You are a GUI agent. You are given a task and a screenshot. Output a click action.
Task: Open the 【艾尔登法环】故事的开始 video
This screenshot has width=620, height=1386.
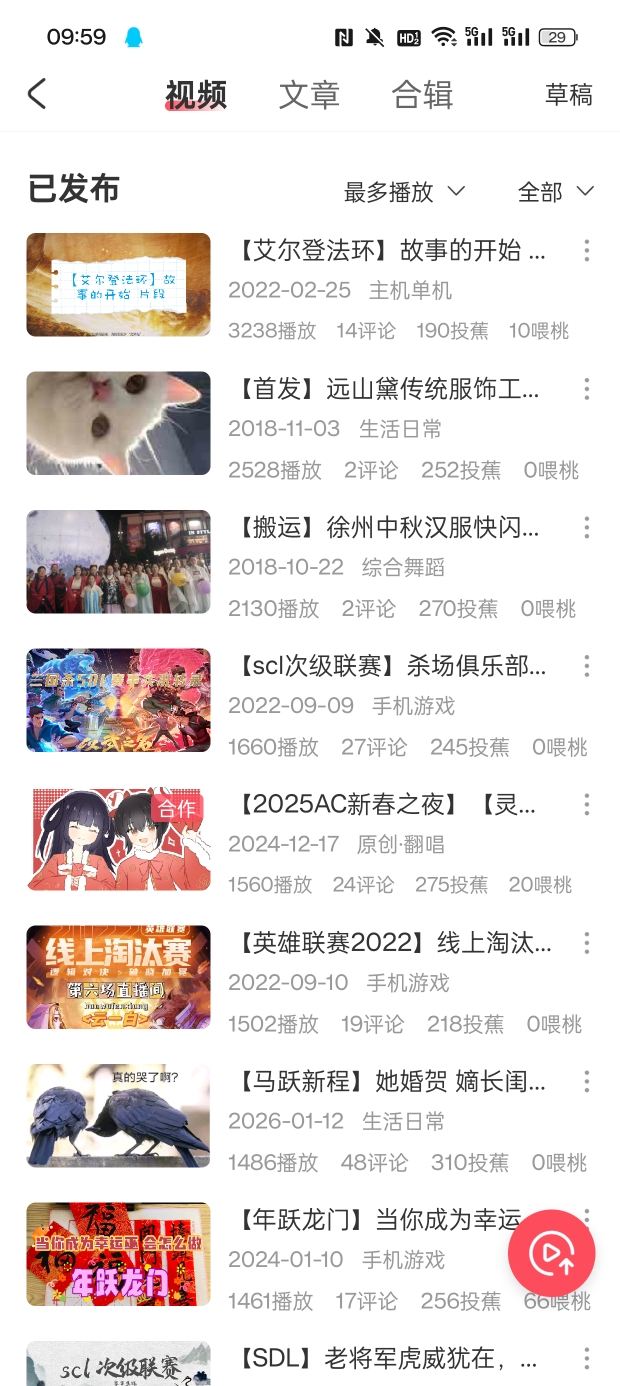pyautogui.click(x=392, y=250)
